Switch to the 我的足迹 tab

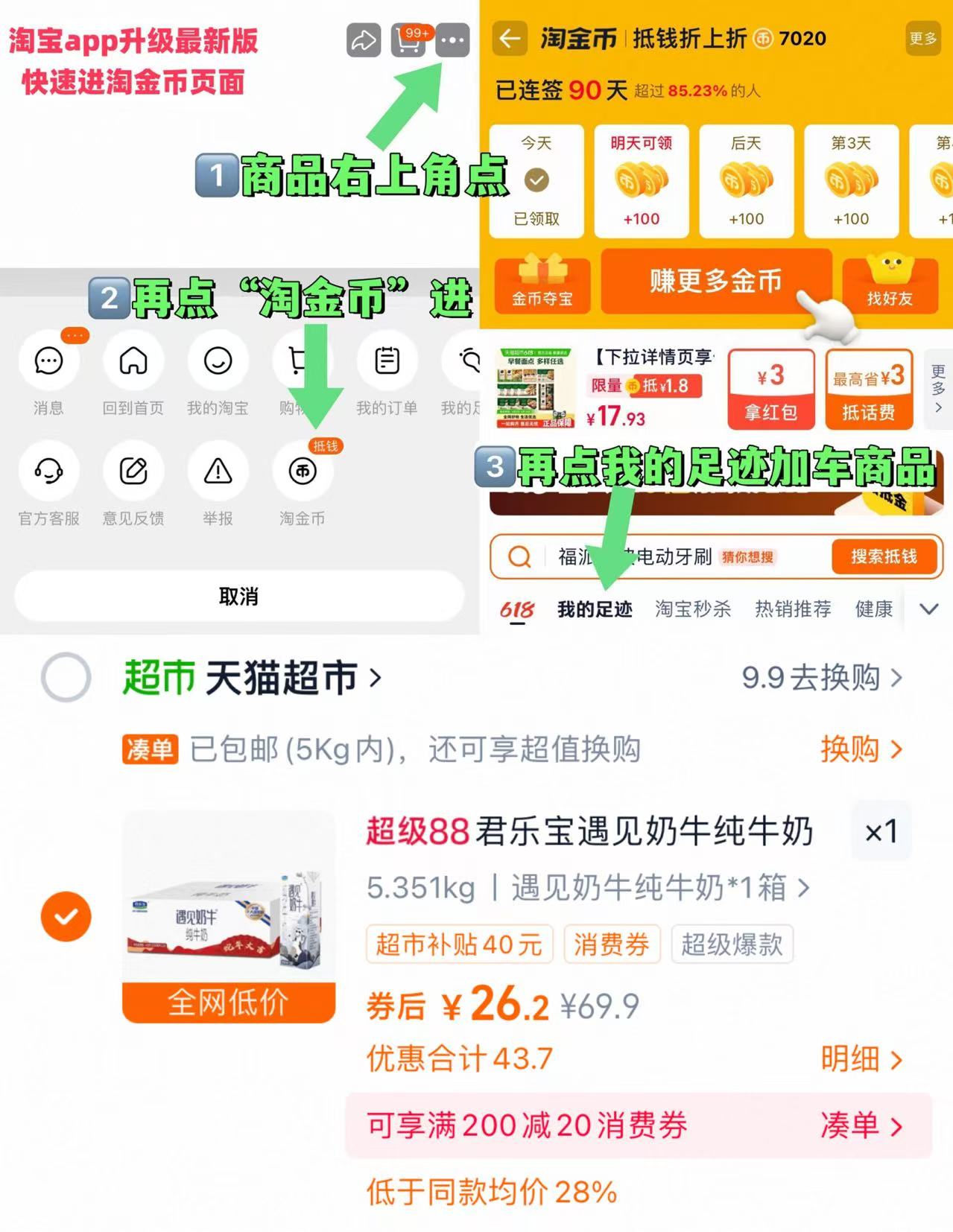pyautogui.click(x=594, y=609)
